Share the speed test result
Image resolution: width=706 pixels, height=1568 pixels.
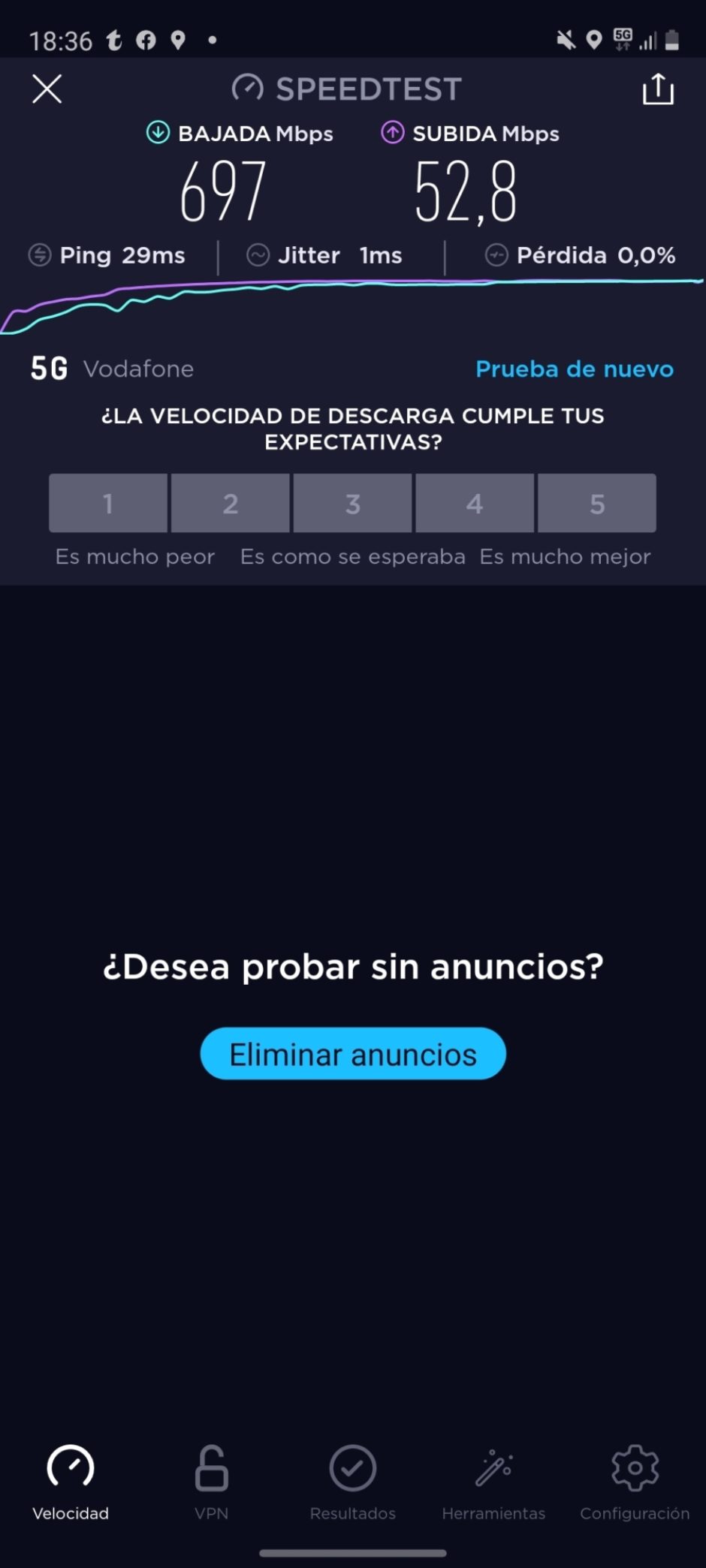coord(658,89)
